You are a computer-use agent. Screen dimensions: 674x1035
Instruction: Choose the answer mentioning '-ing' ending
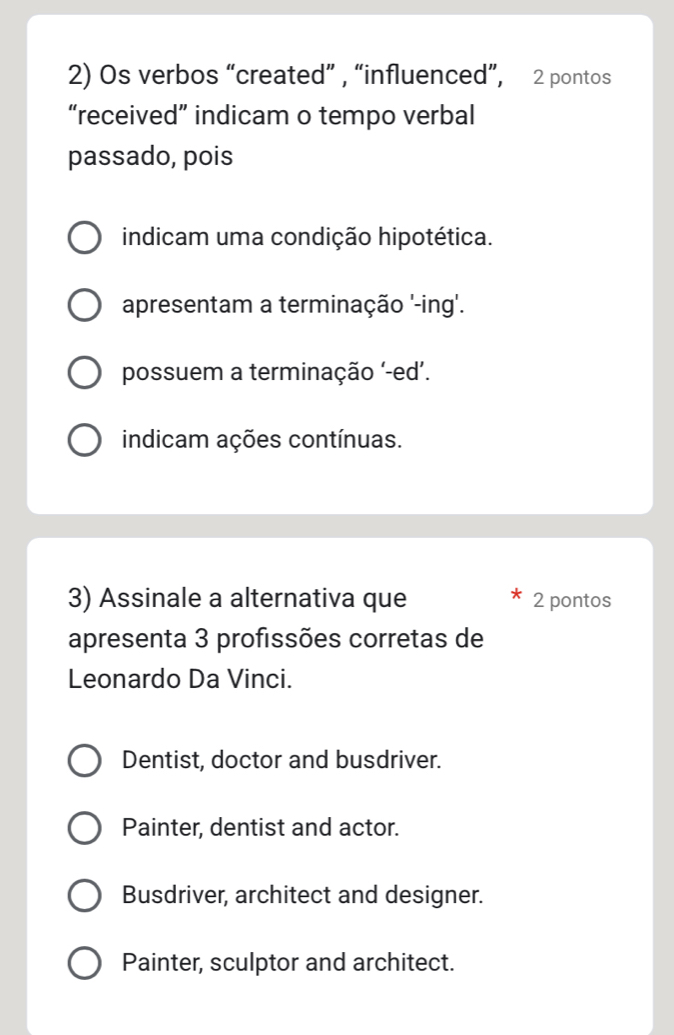click(x=84, y=307)
